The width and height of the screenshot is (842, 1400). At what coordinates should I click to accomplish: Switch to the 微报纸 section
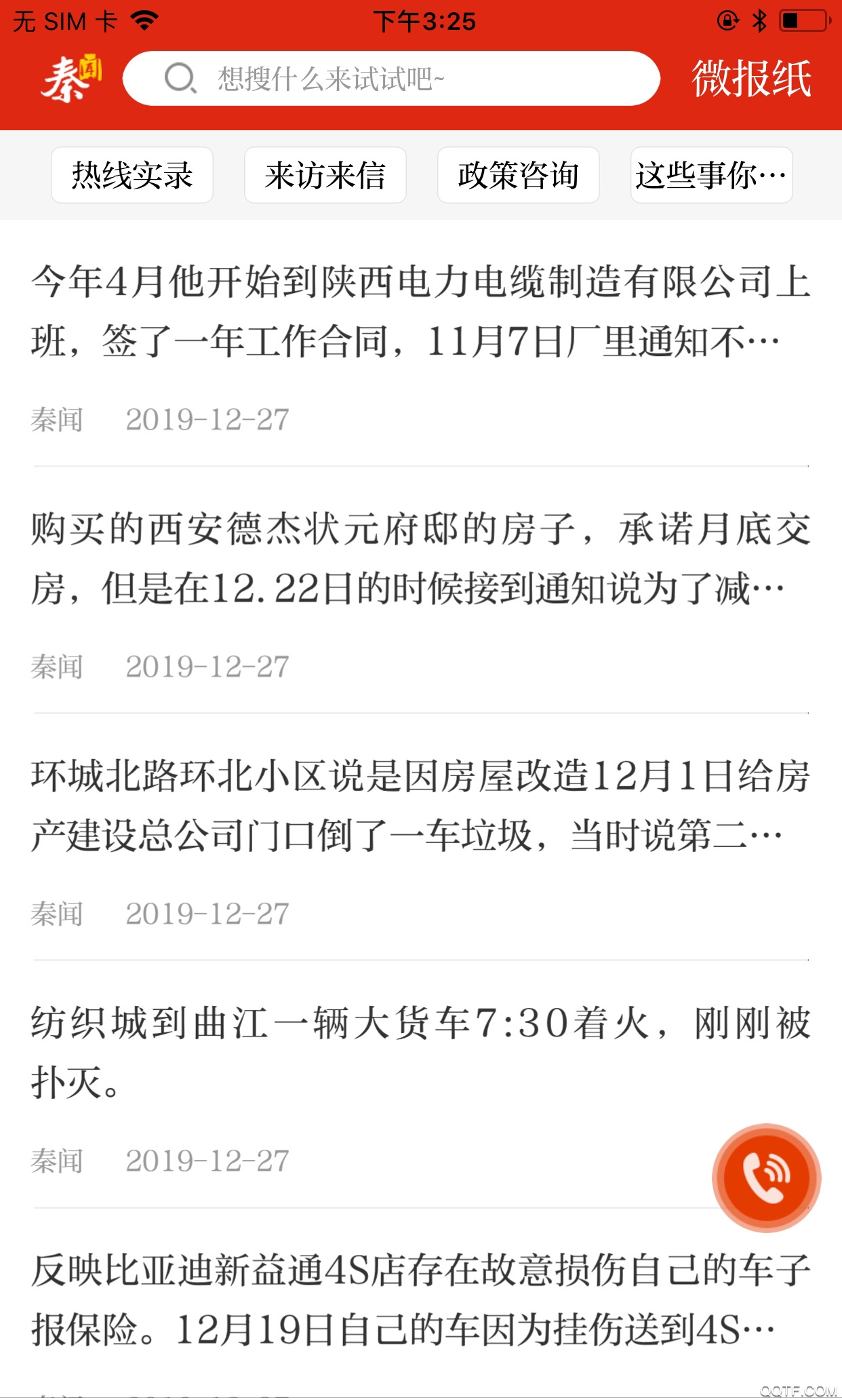750,78
